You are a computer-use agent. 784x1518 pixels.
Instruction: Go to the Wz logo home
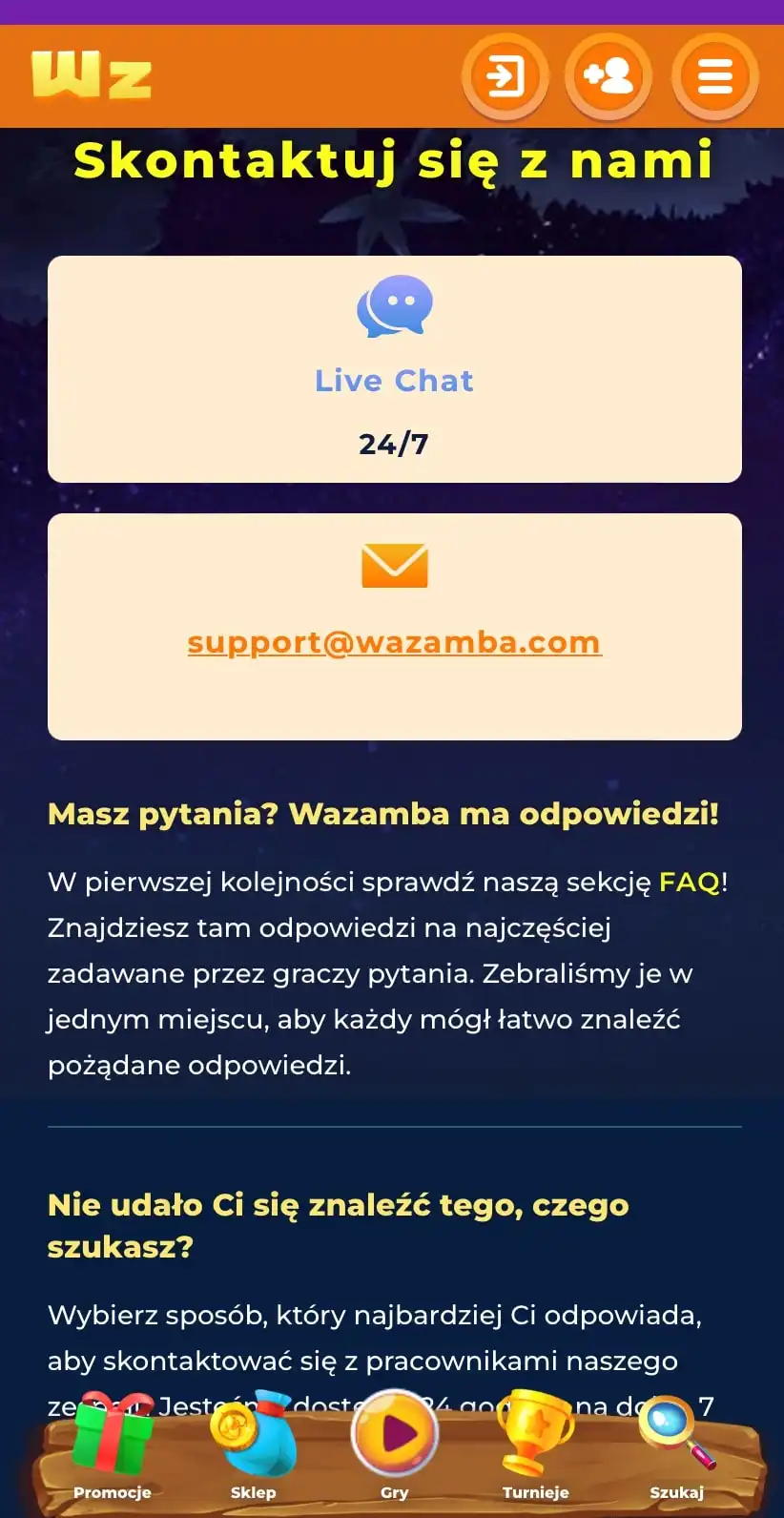(x=92, y=75)
